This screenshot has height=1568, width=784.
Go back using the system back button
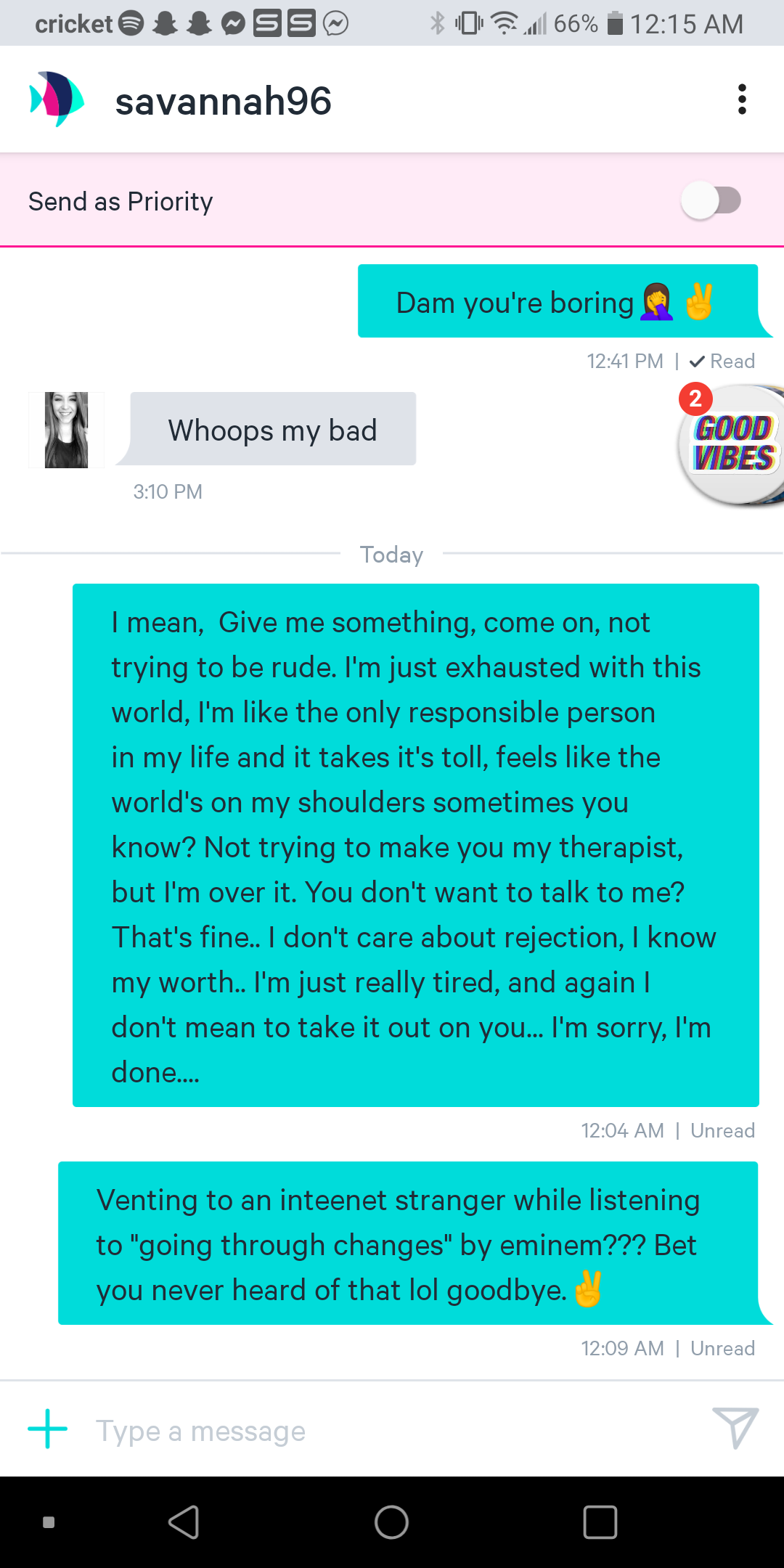coord(184,1522)
